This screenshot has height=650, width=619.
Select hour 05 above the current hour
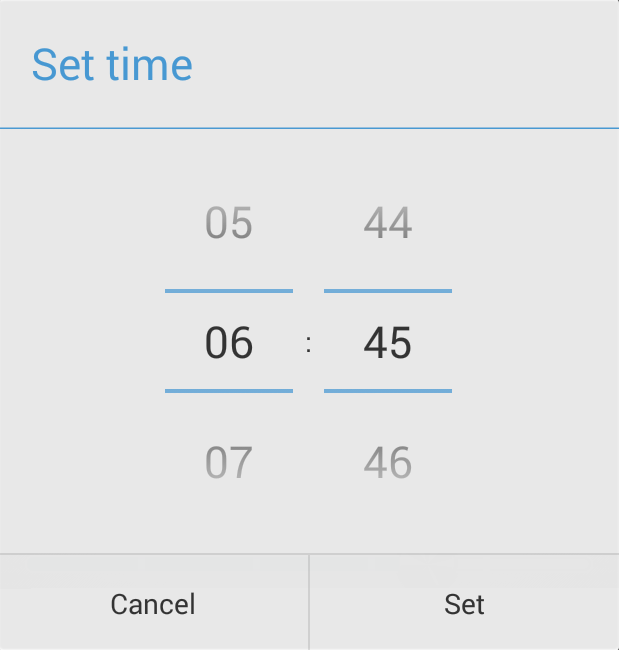click(229, 223)
